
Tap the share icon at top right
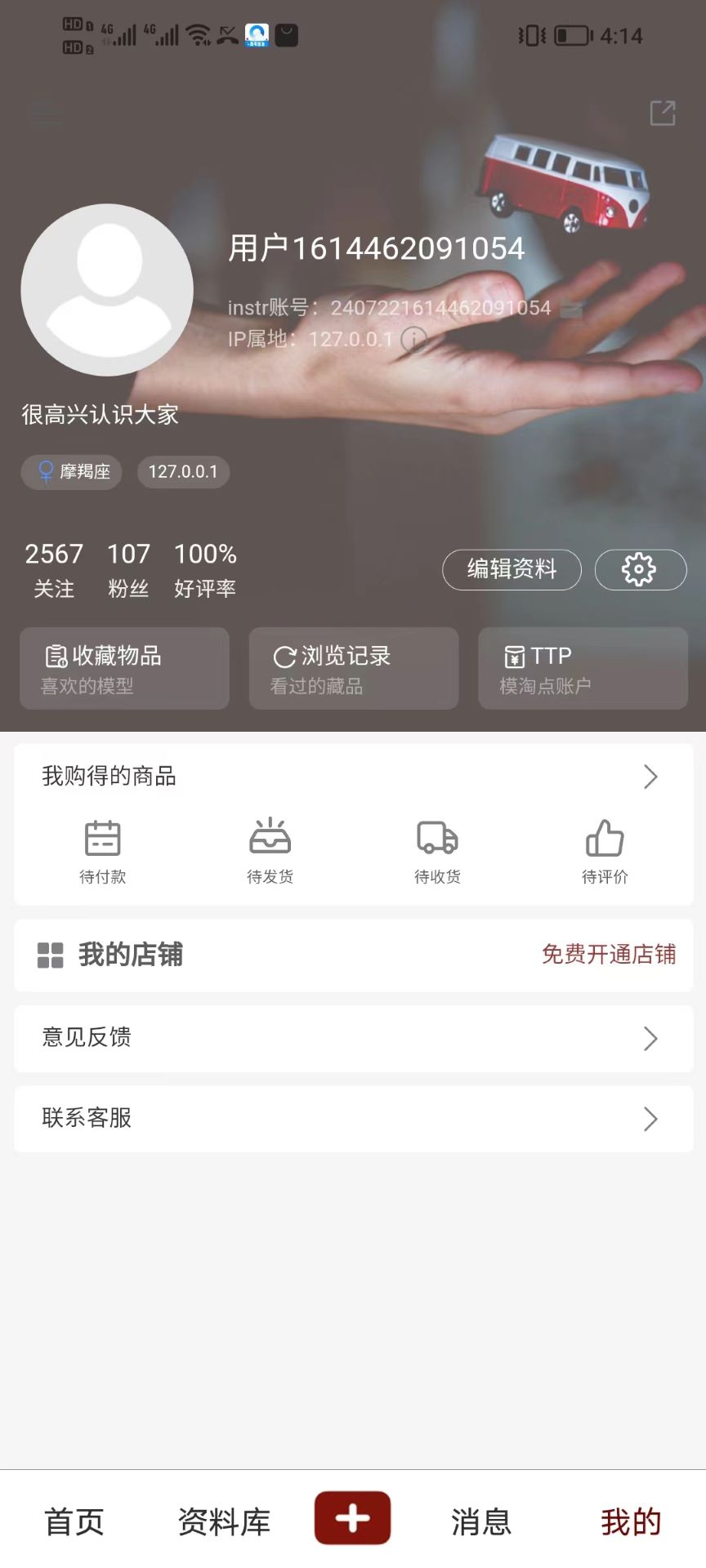[x=662, y=114]
